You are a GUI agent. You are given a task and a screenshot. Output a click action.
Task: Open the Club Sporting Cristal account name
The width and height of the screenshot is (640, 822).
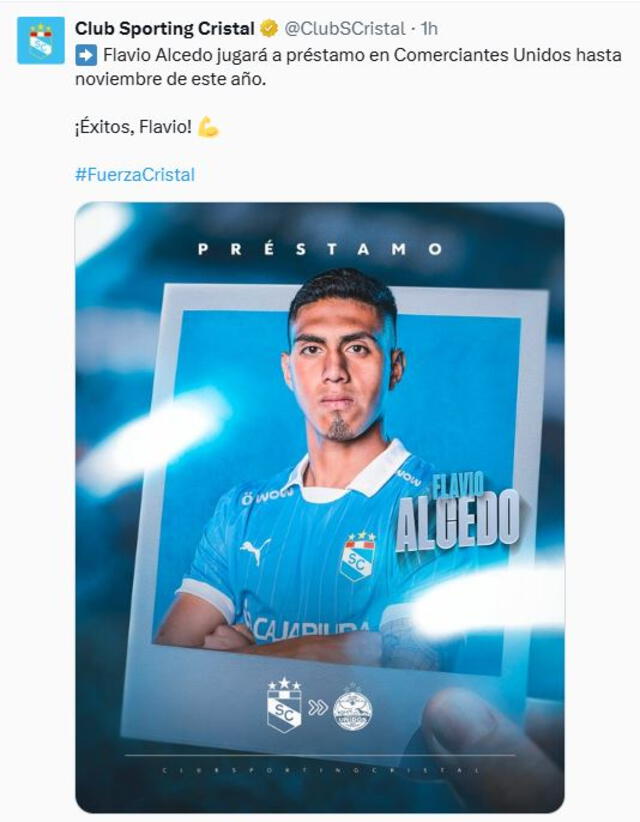(x=165, y=28)
